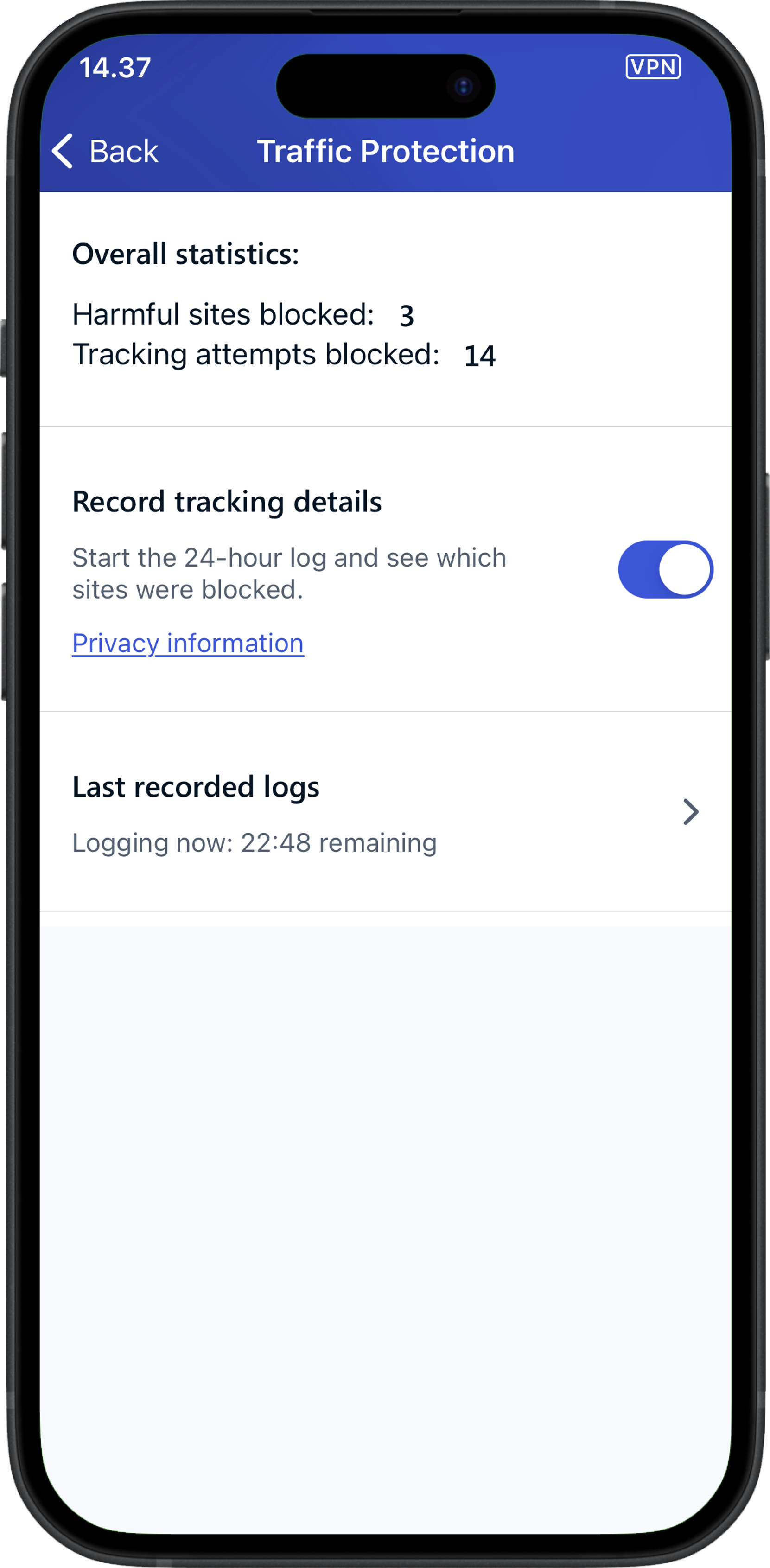
Task: Open Last recorded logs
Action: click(385, 811)
